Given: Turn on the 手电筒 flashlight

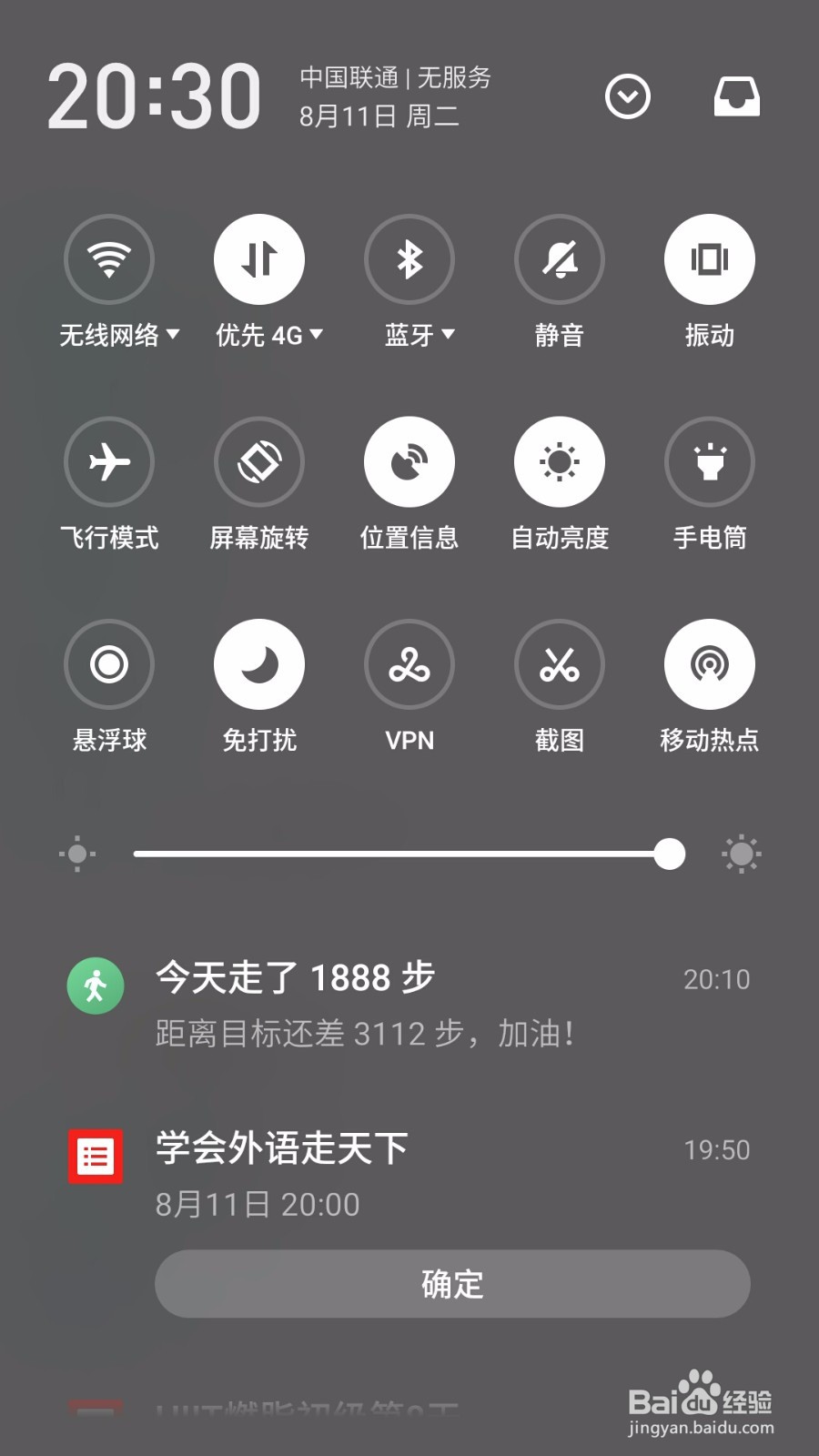Looking at the screenshot, I should [x=710, y=461].
